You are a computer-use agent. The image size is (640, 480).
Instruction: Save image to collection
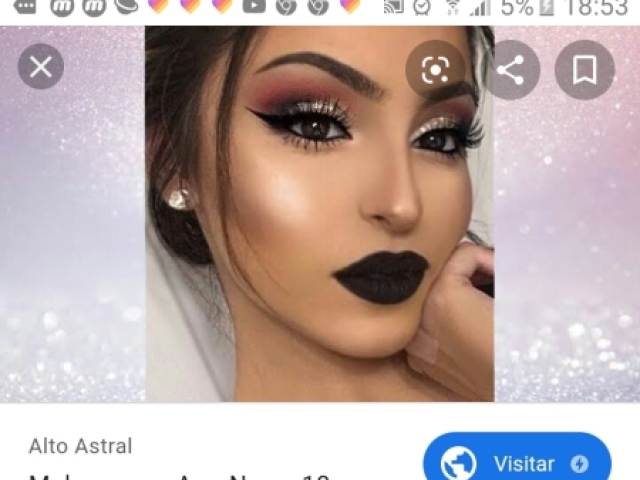[585, 69]
